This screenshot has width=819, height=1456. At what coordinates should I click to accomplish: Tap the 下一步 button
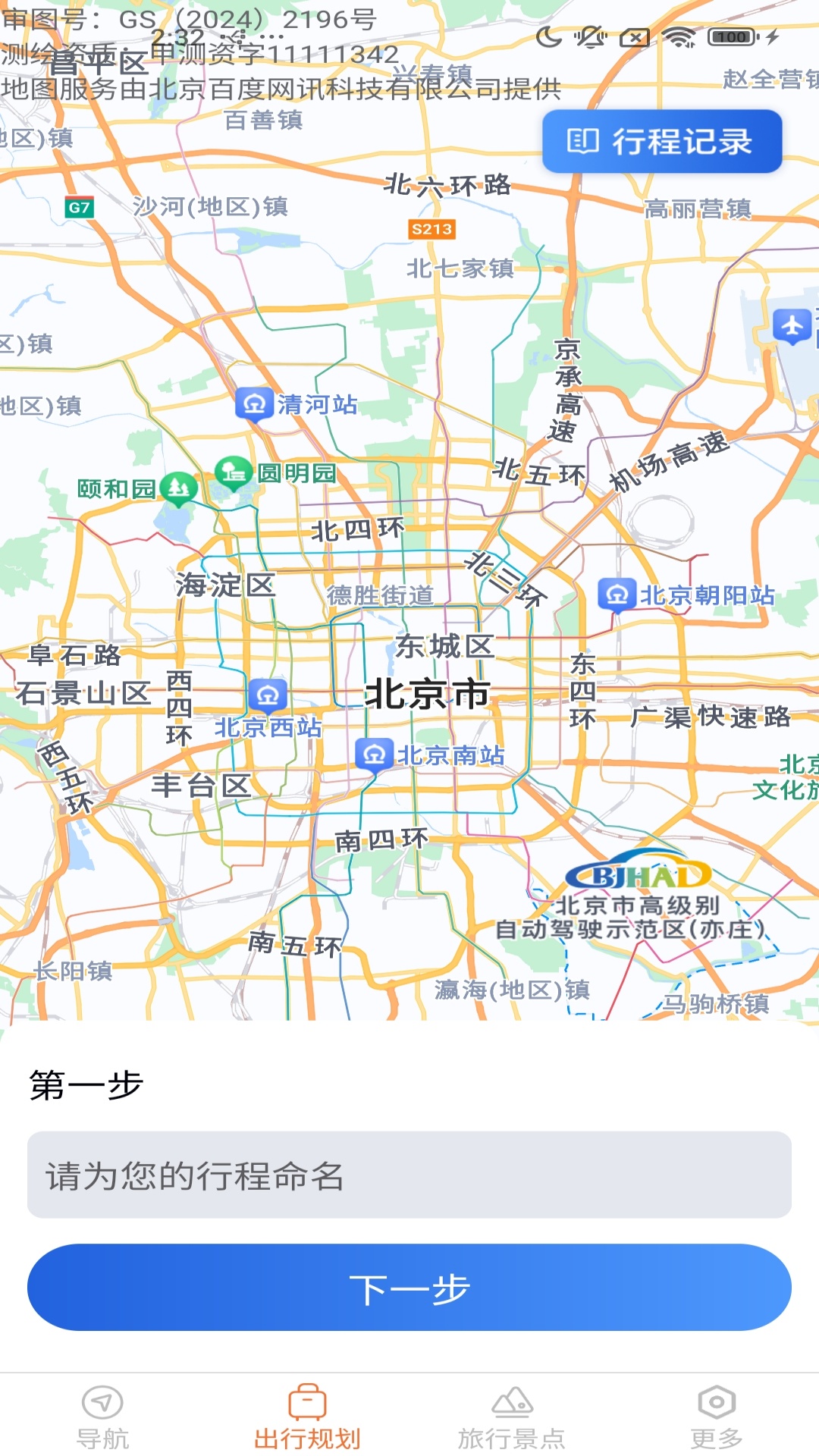409,1287
